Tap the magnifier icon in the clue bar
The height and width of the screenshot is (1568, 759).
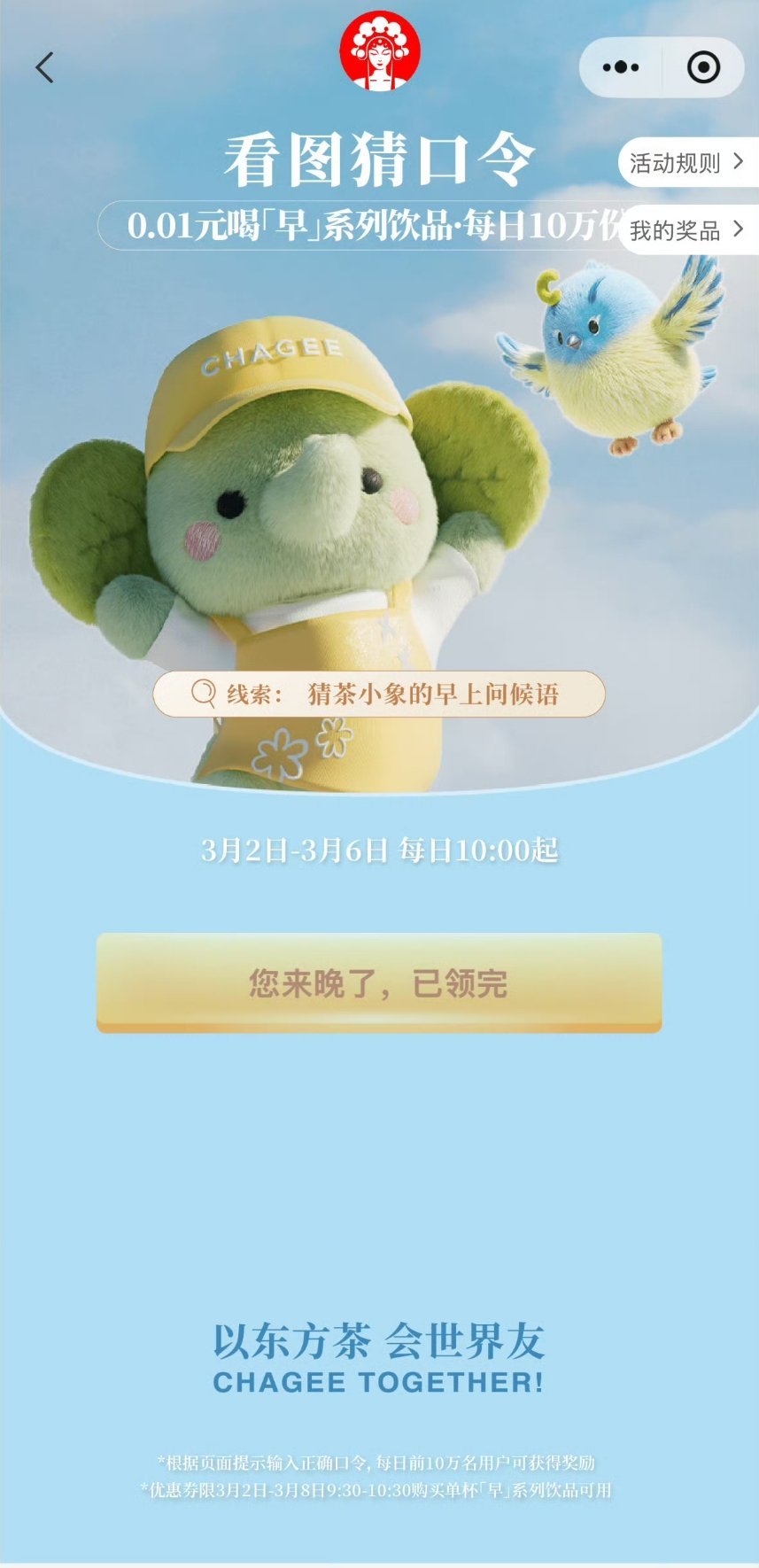[x=205, y=694]
